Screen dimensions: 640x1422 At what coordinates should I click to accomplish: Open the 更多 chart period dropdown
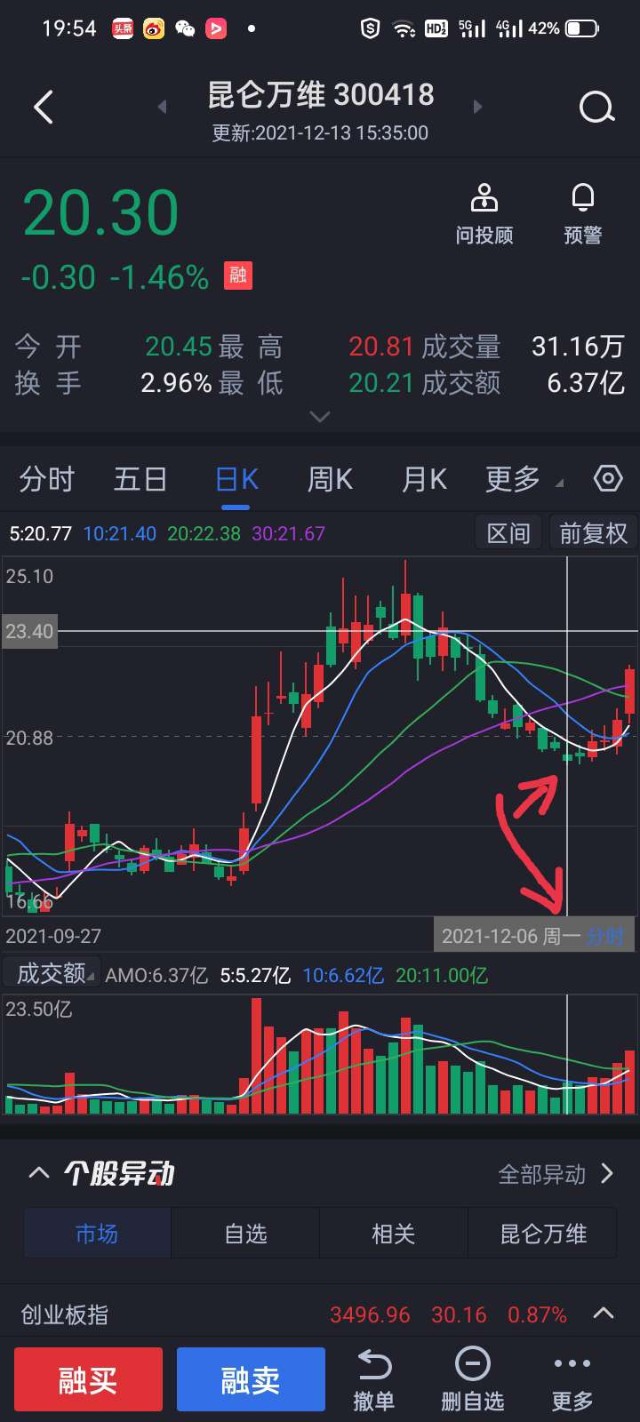pyautogui.click(x=522, y=479)
